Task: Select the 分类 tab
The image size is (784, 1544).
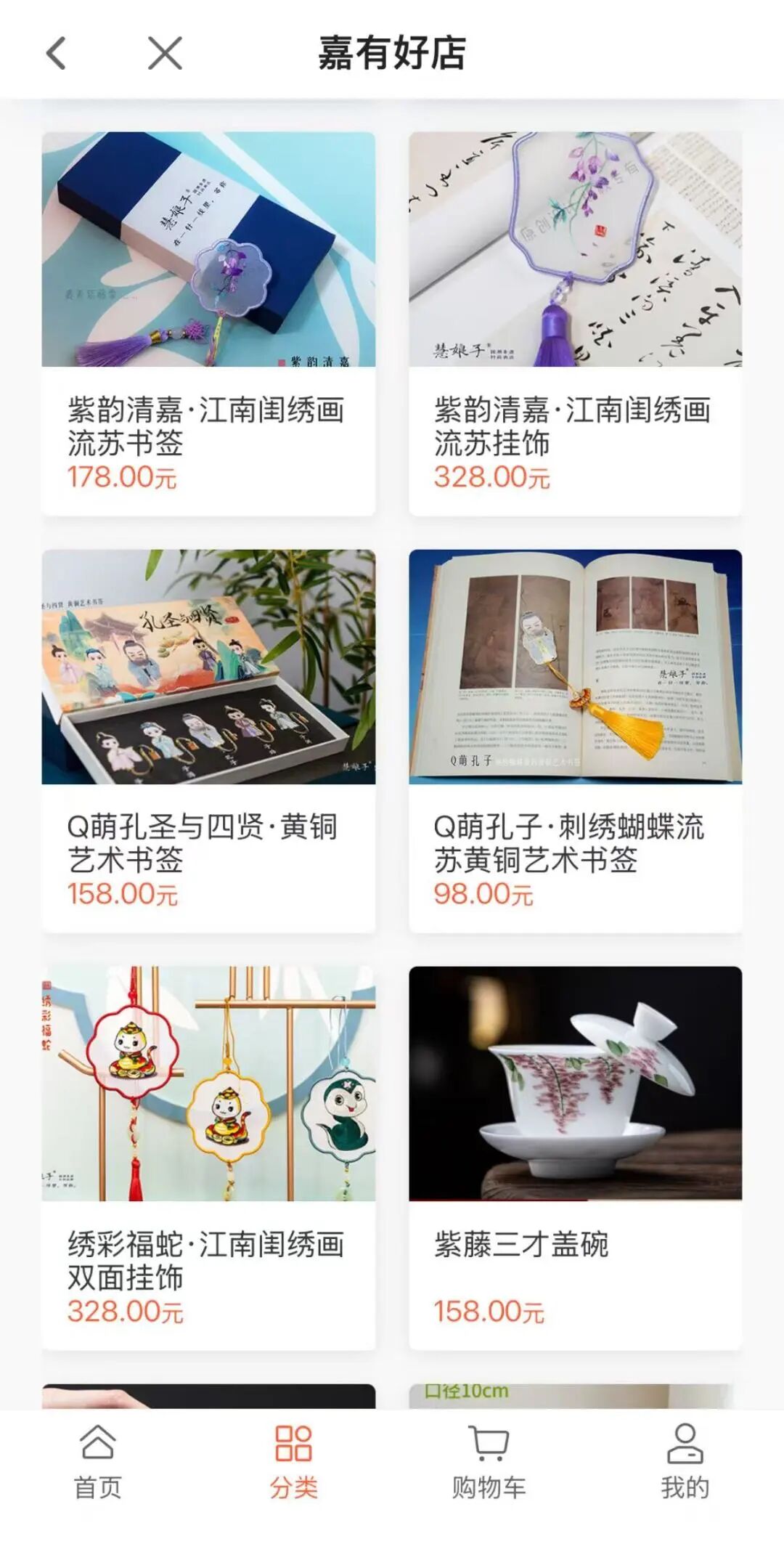Action: click(293, 1461)
